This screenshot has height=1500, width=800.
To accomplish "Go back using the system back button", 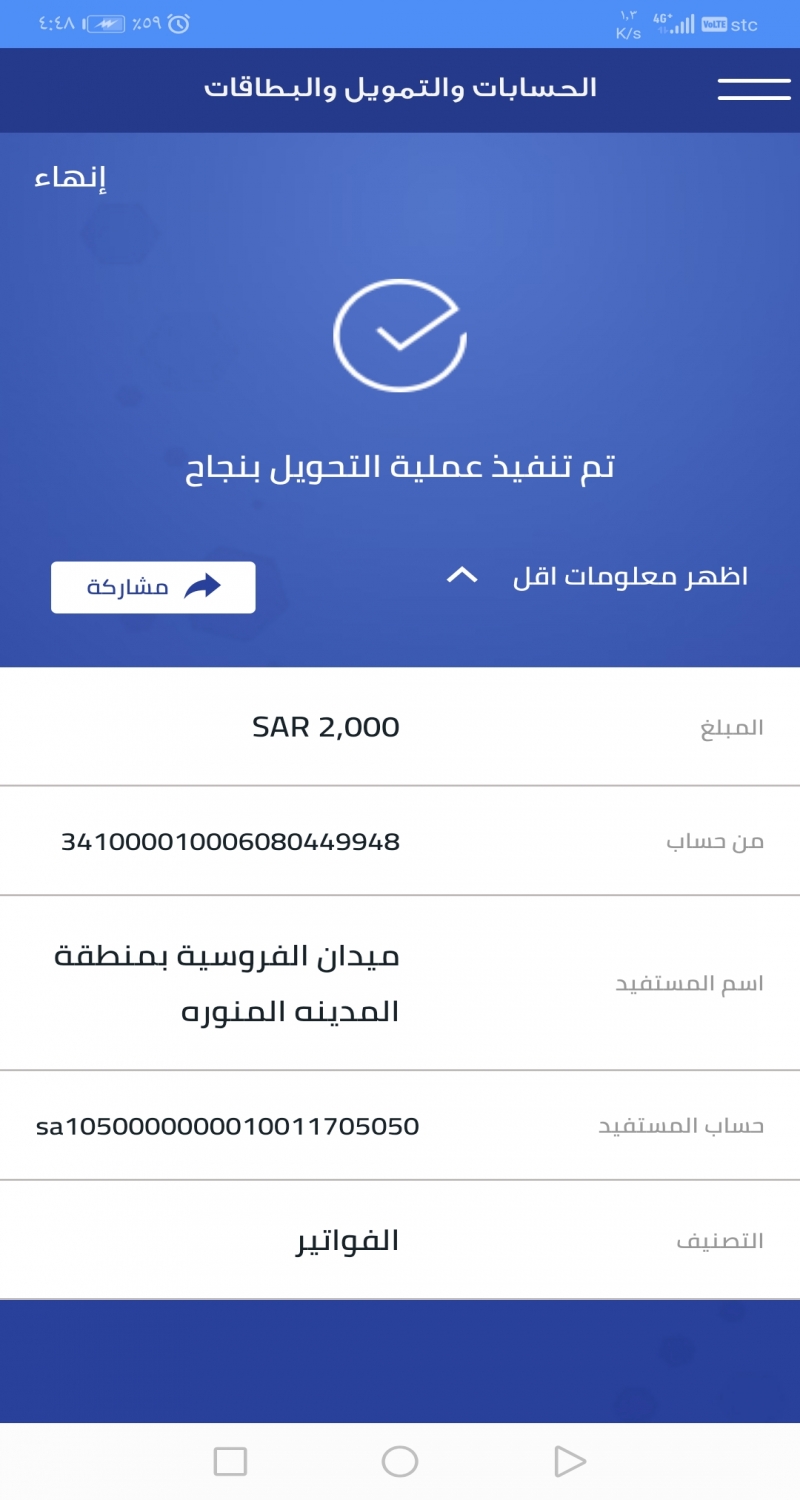I will 569,1461.
